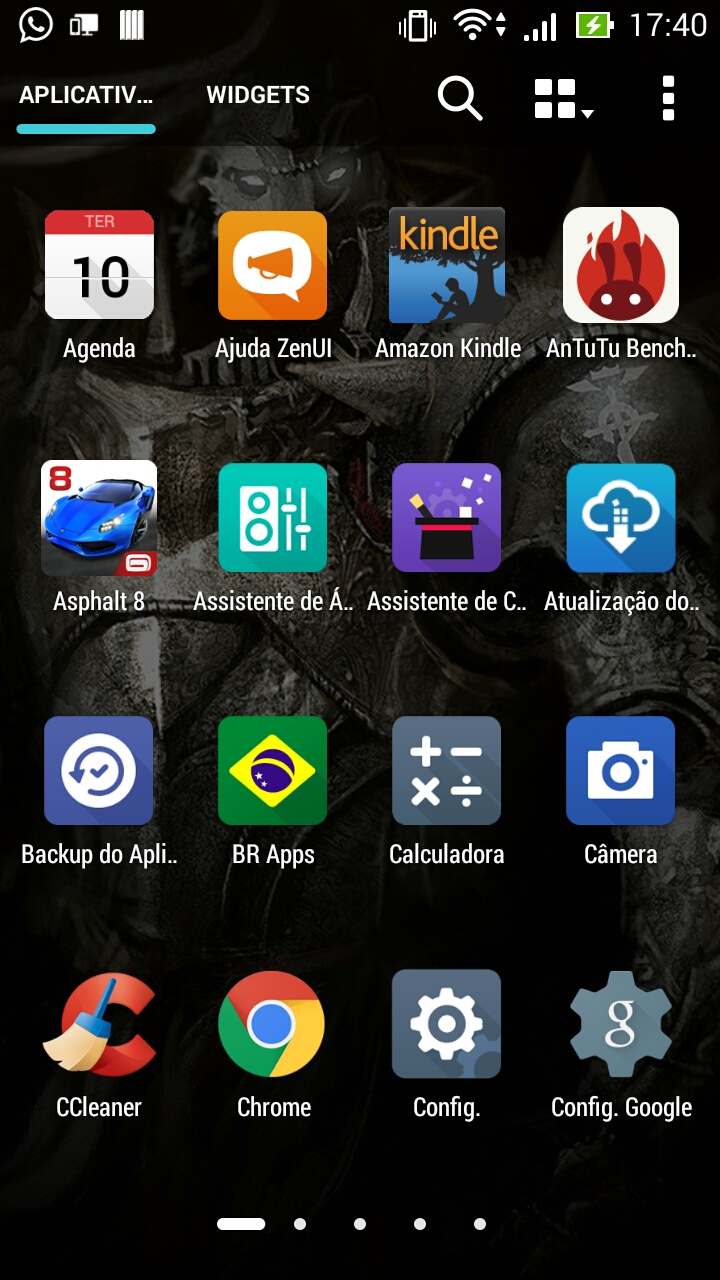Launch the Chrome browser

coord(273,1024)
